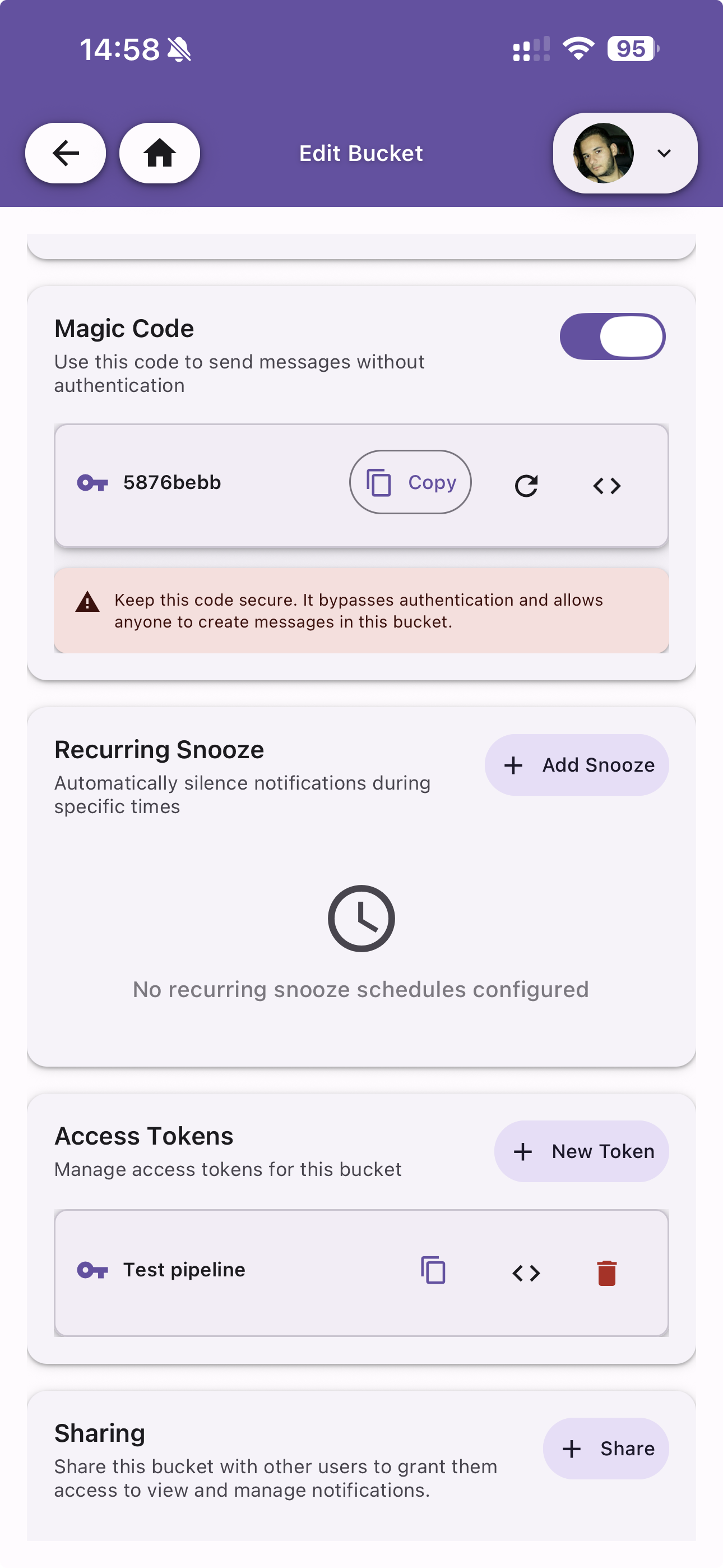Expand the profile account dropdown
The height and width of the screenshot is (1568, 723).
click(x=625, y=153)
